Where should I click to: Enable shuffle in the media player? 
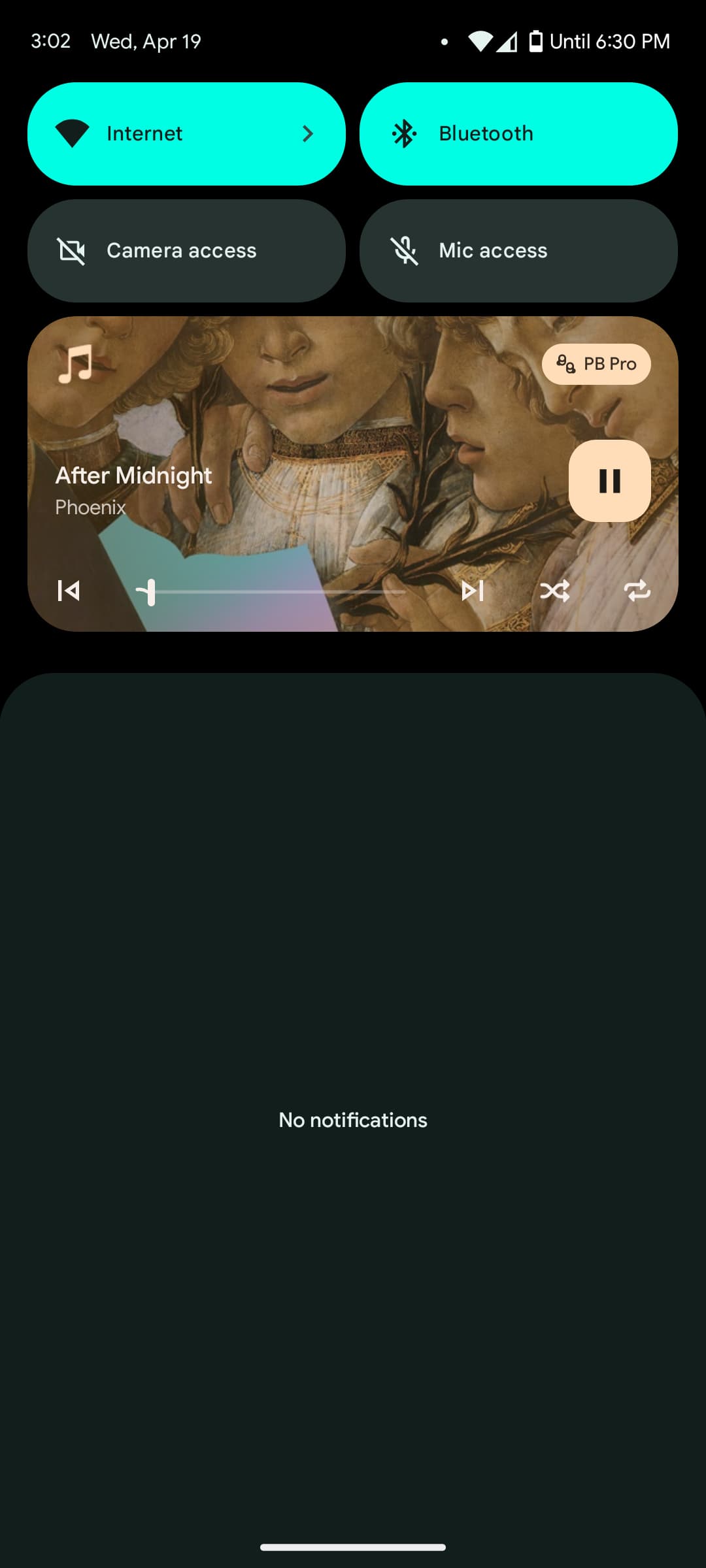point(555,591)
